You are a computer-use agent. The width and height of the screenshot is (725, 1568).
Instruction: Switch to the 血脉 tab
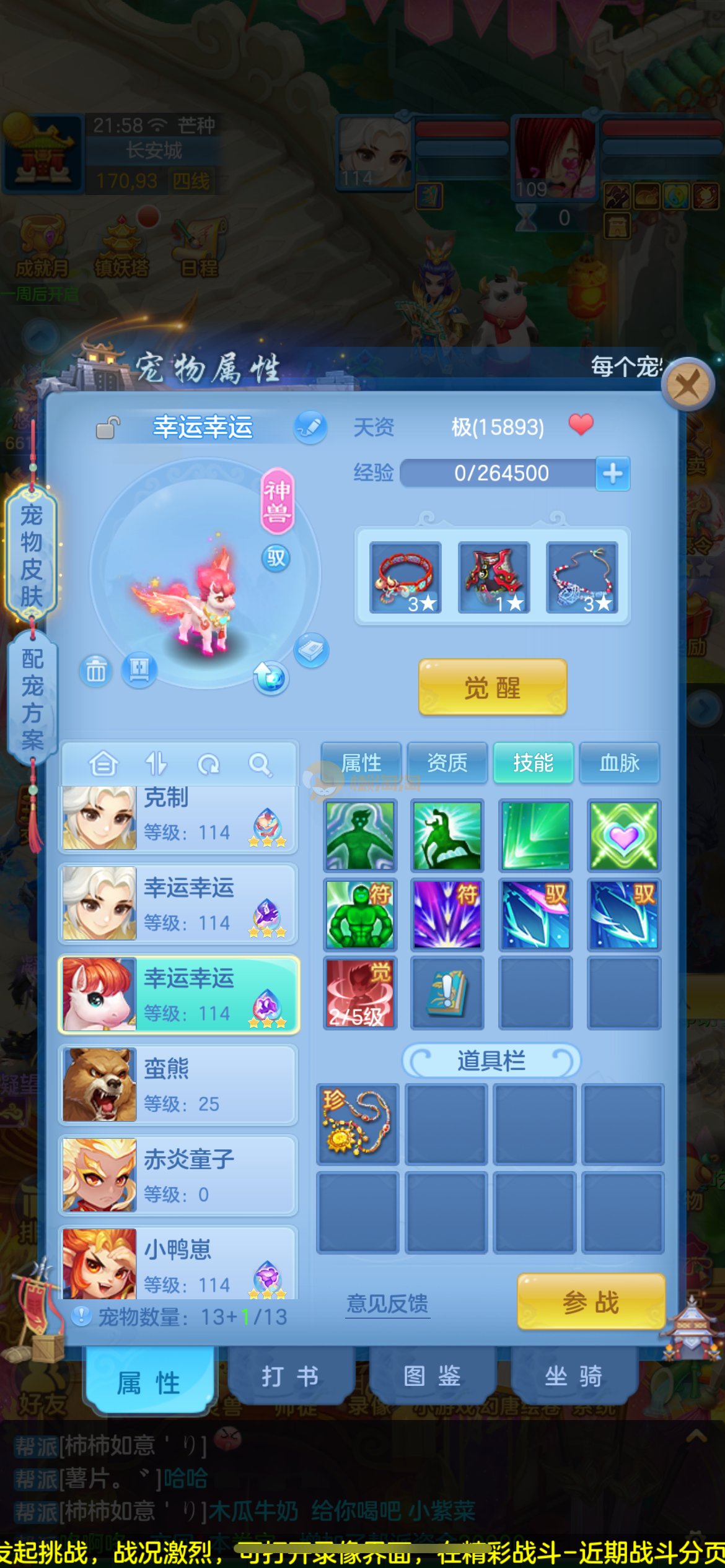[x=619, y=763]
